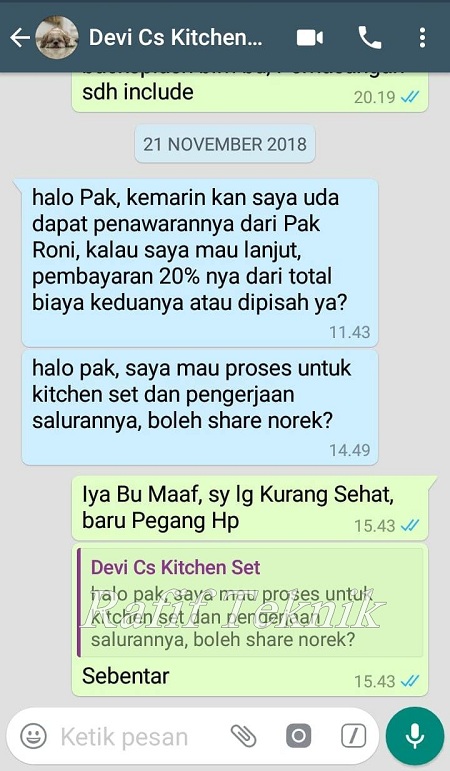
Task: Start a voice call with Devi
Action: (x=370, y=38)
